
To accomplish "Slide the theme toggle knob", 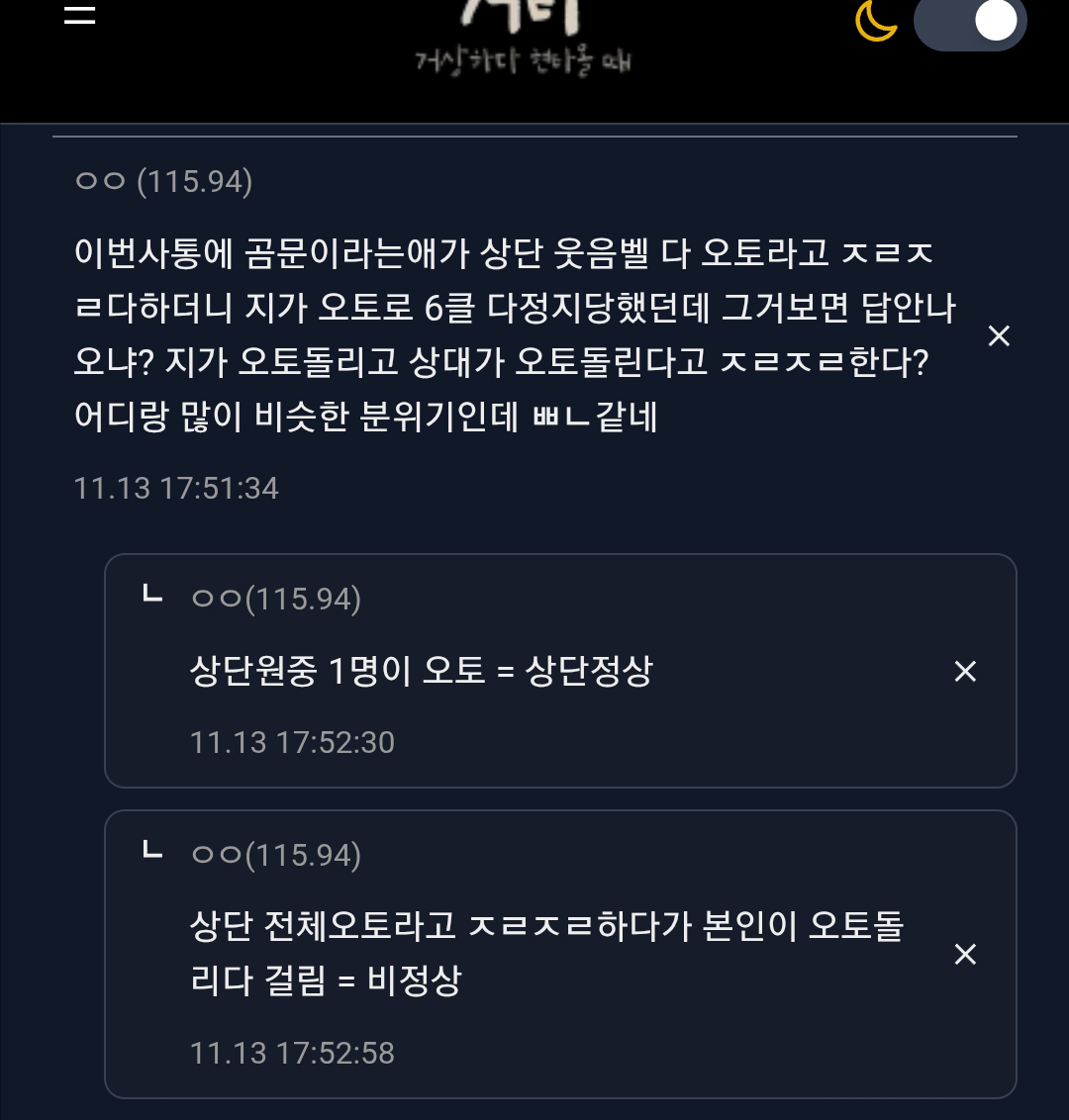I will (997, 21).
